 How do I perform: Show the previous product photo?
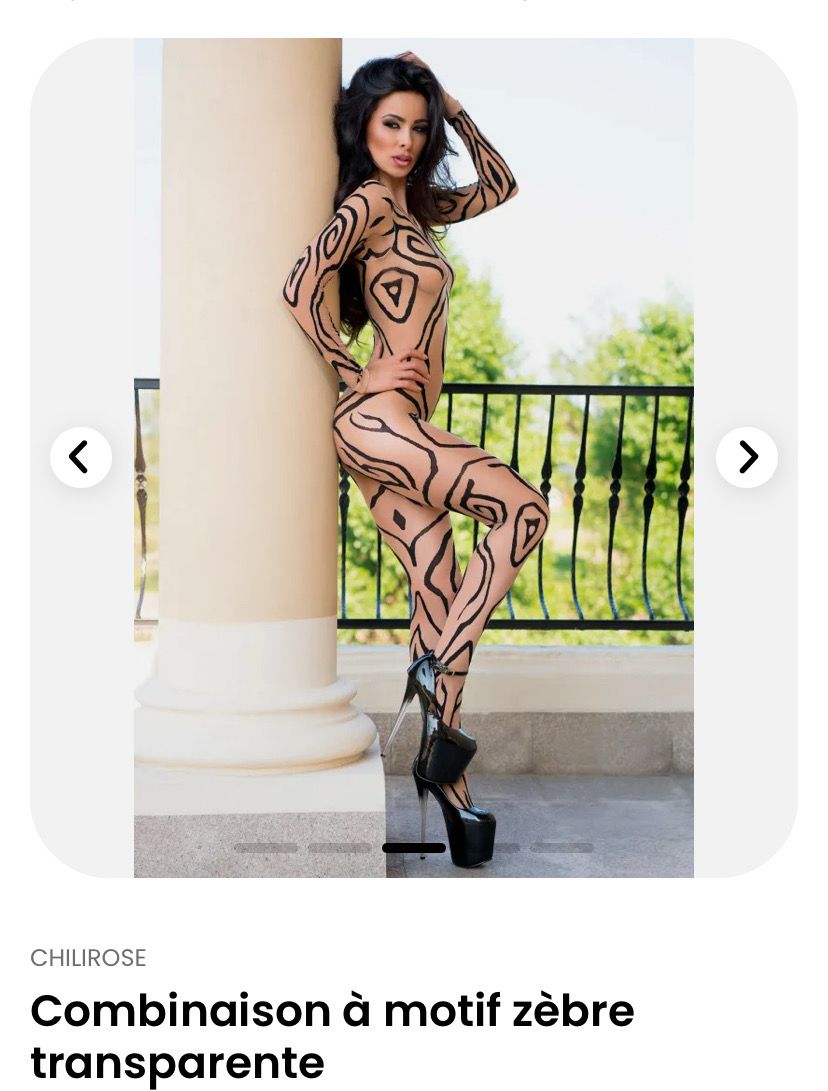pyautogui.click(x=81, y=457)
